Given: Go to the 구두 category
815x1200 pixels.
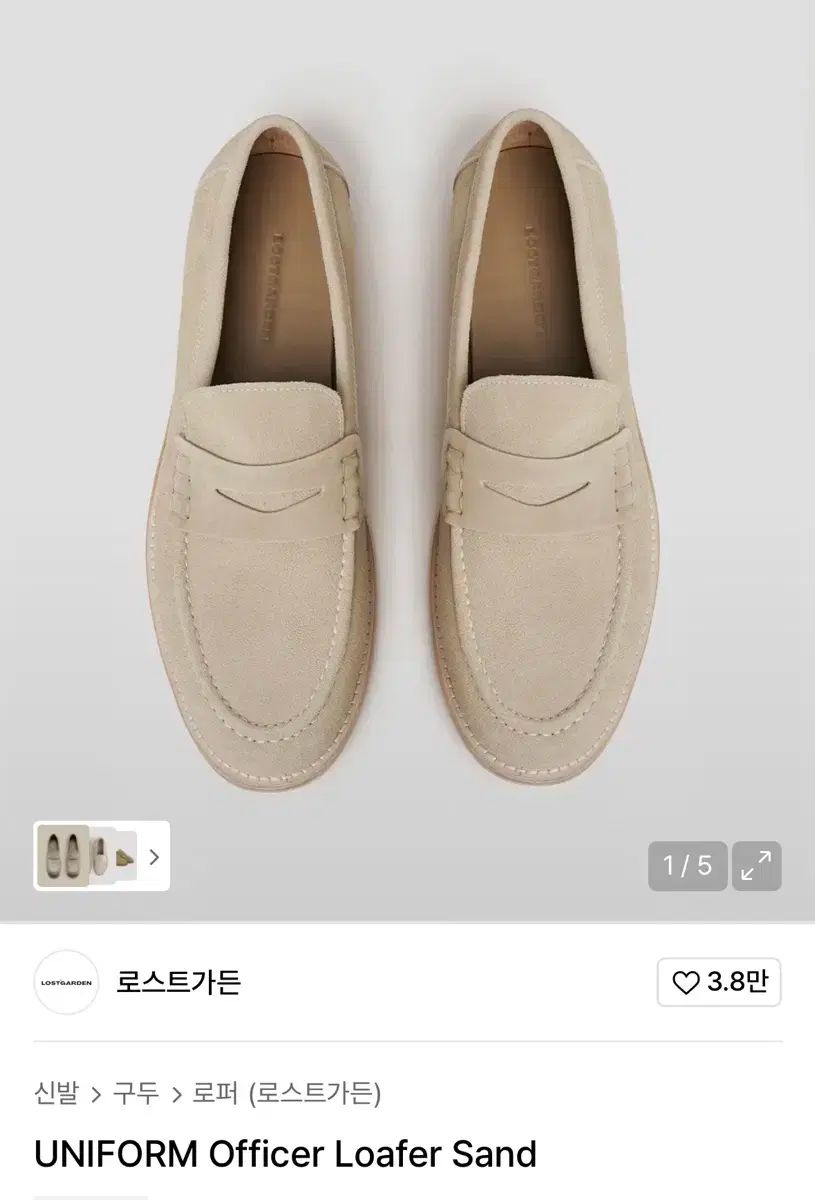Looking at the screenshot, I should 135,1093.
